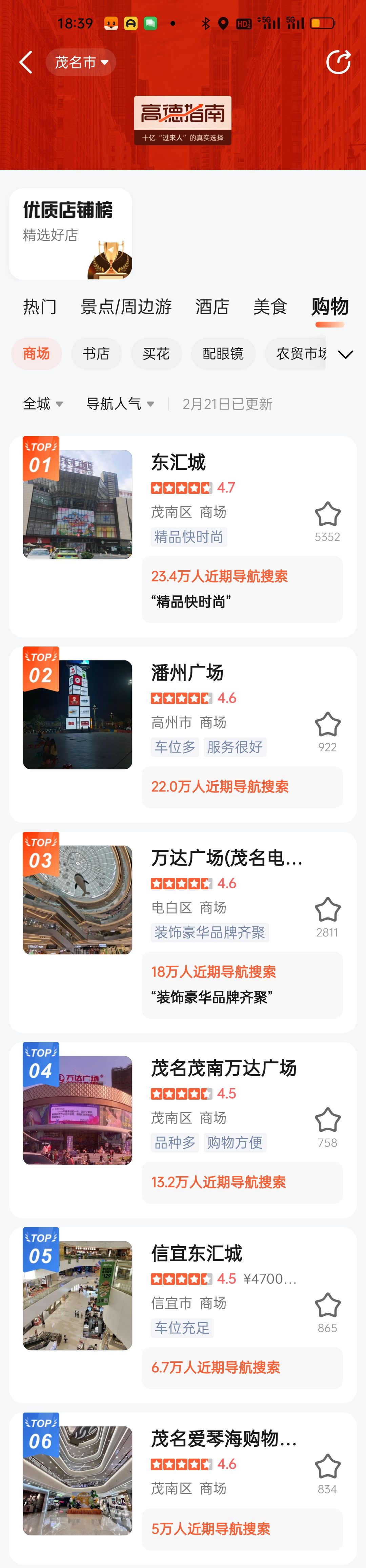View 万达广场(茂名电… details
The width and height of the screenshot is (366, 1568).
pos(226,857)
